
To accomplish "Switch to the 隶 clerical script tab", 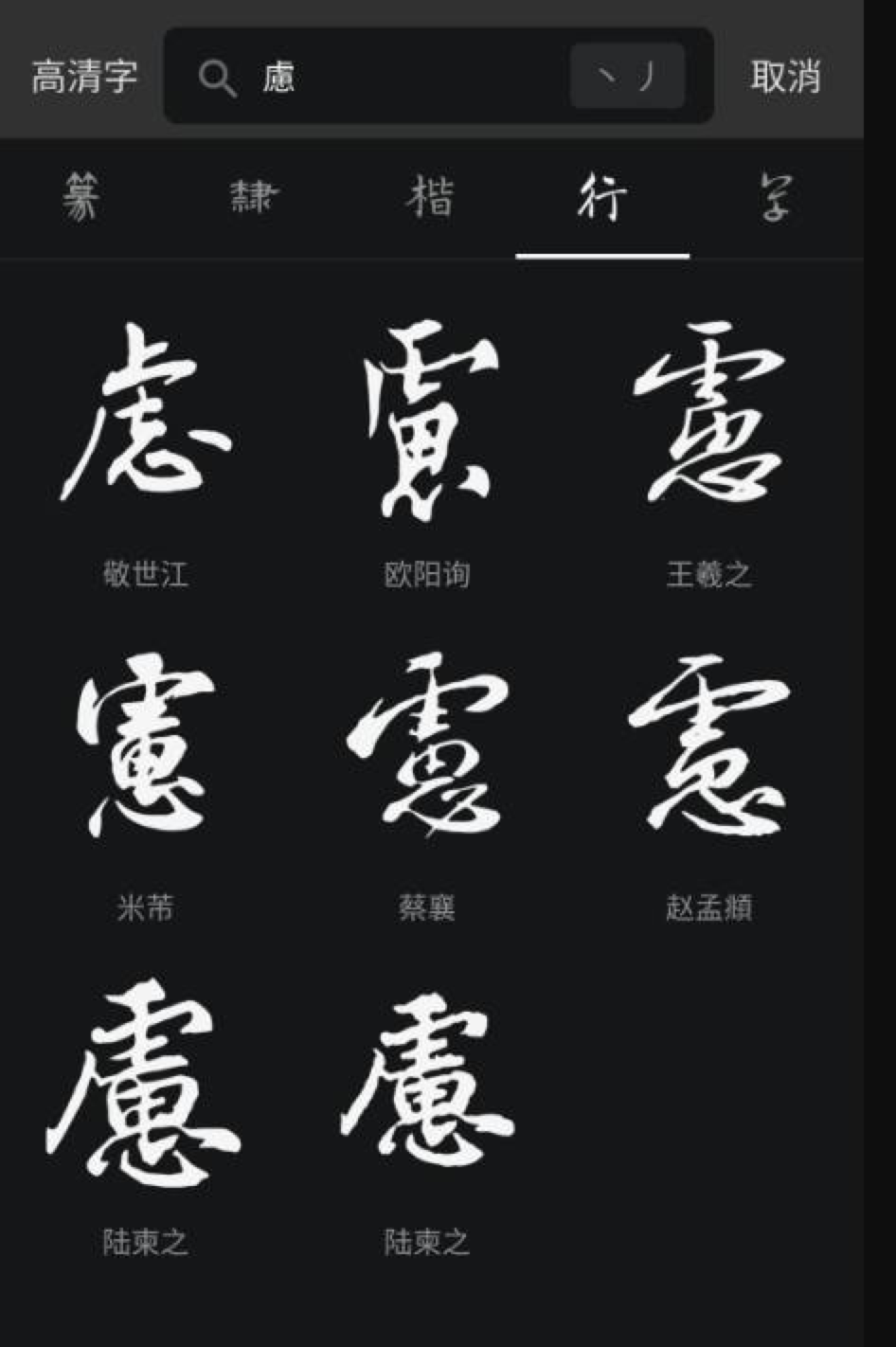I will pyautogui.click(x=256, y=199).
